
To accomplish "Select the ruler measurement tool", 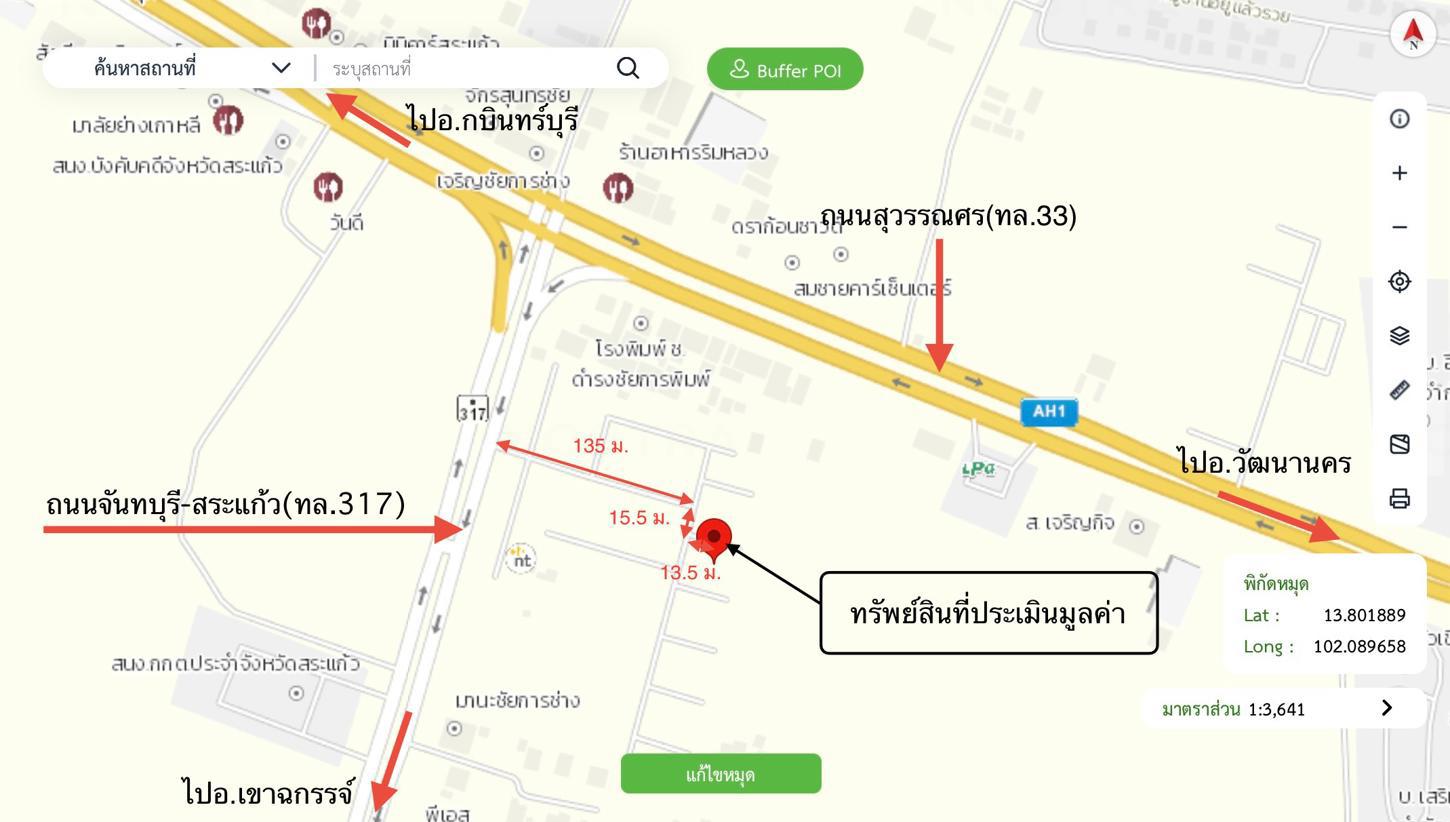I will pyautogui.click(x=1399, y=390).
